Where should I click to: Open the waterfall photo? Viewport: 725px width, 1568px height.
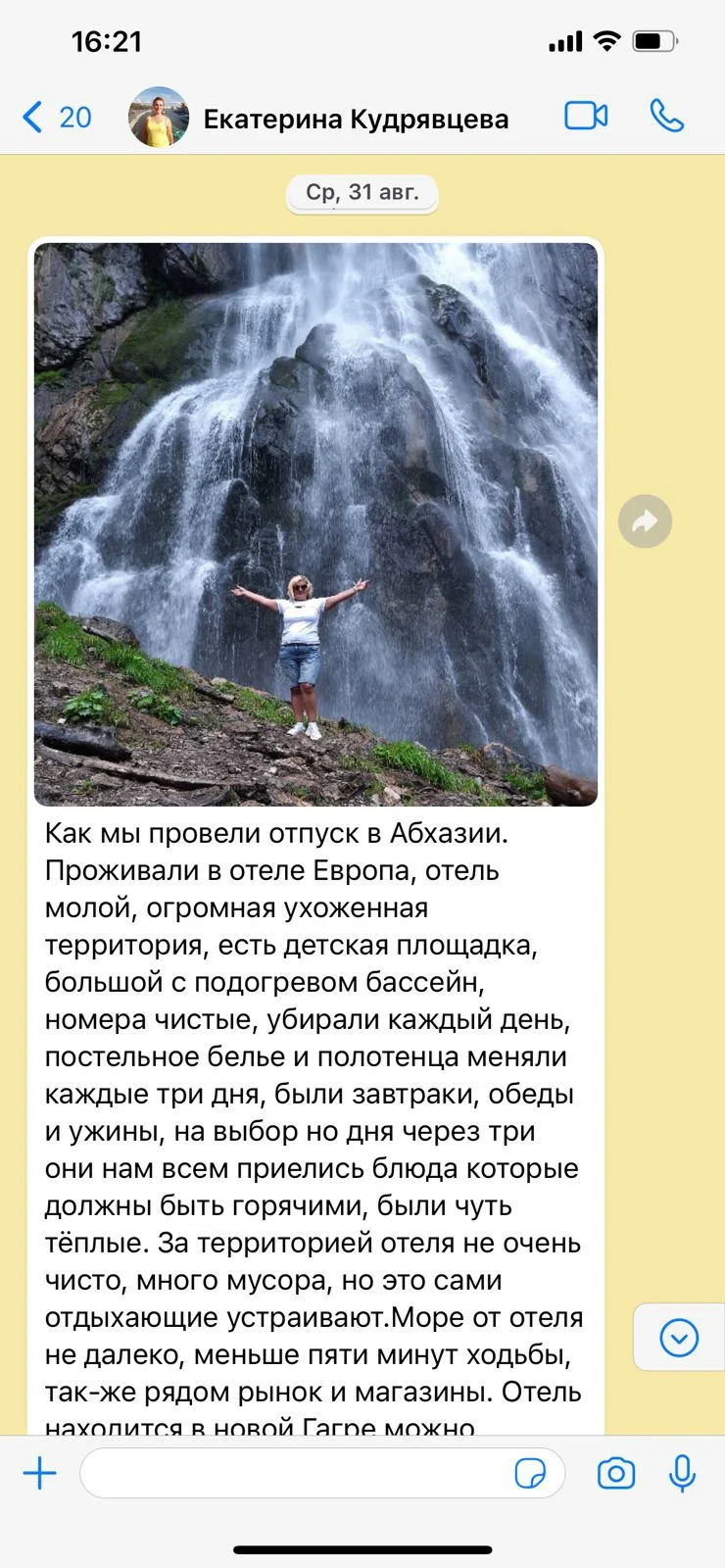(315, 523)
